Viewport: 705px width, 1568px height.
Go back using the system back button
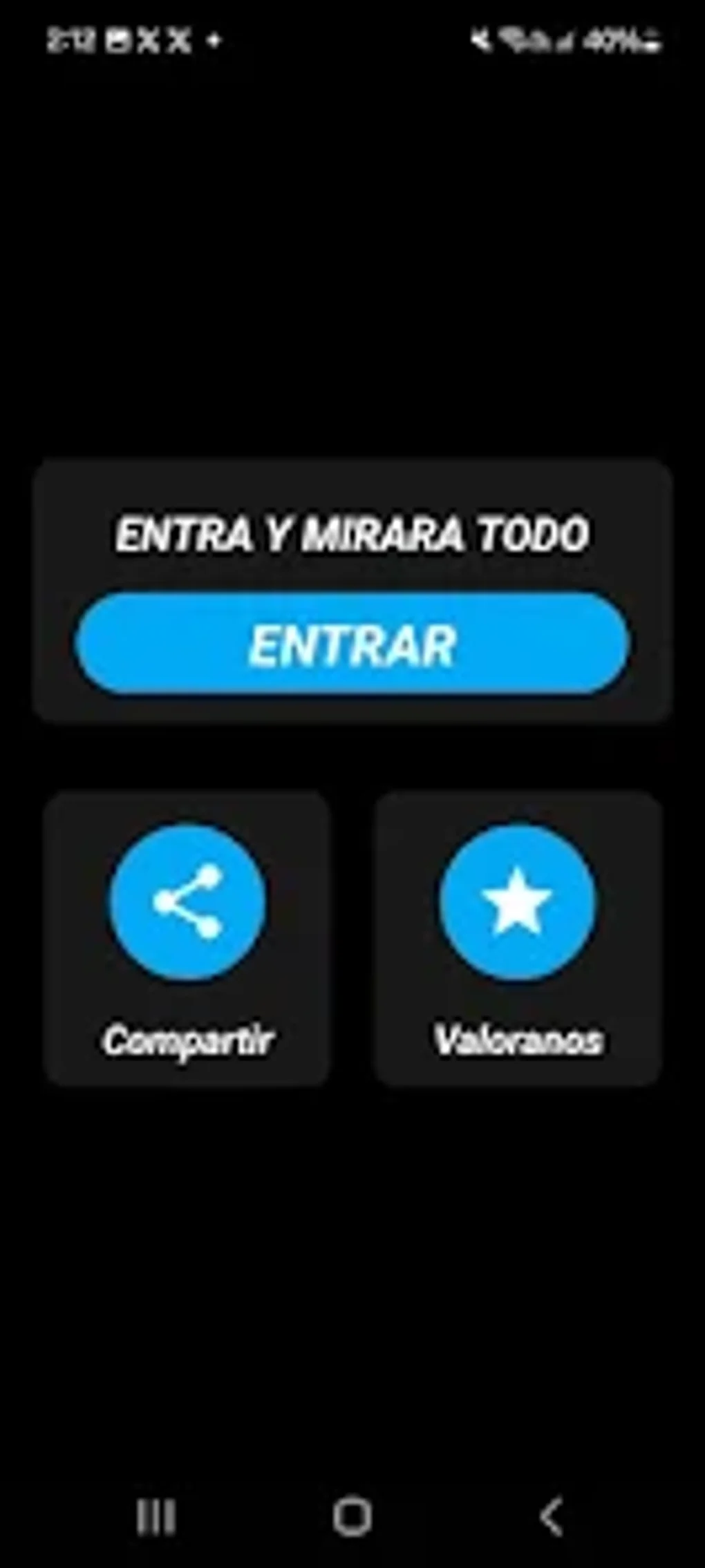tap(551, 1517)
